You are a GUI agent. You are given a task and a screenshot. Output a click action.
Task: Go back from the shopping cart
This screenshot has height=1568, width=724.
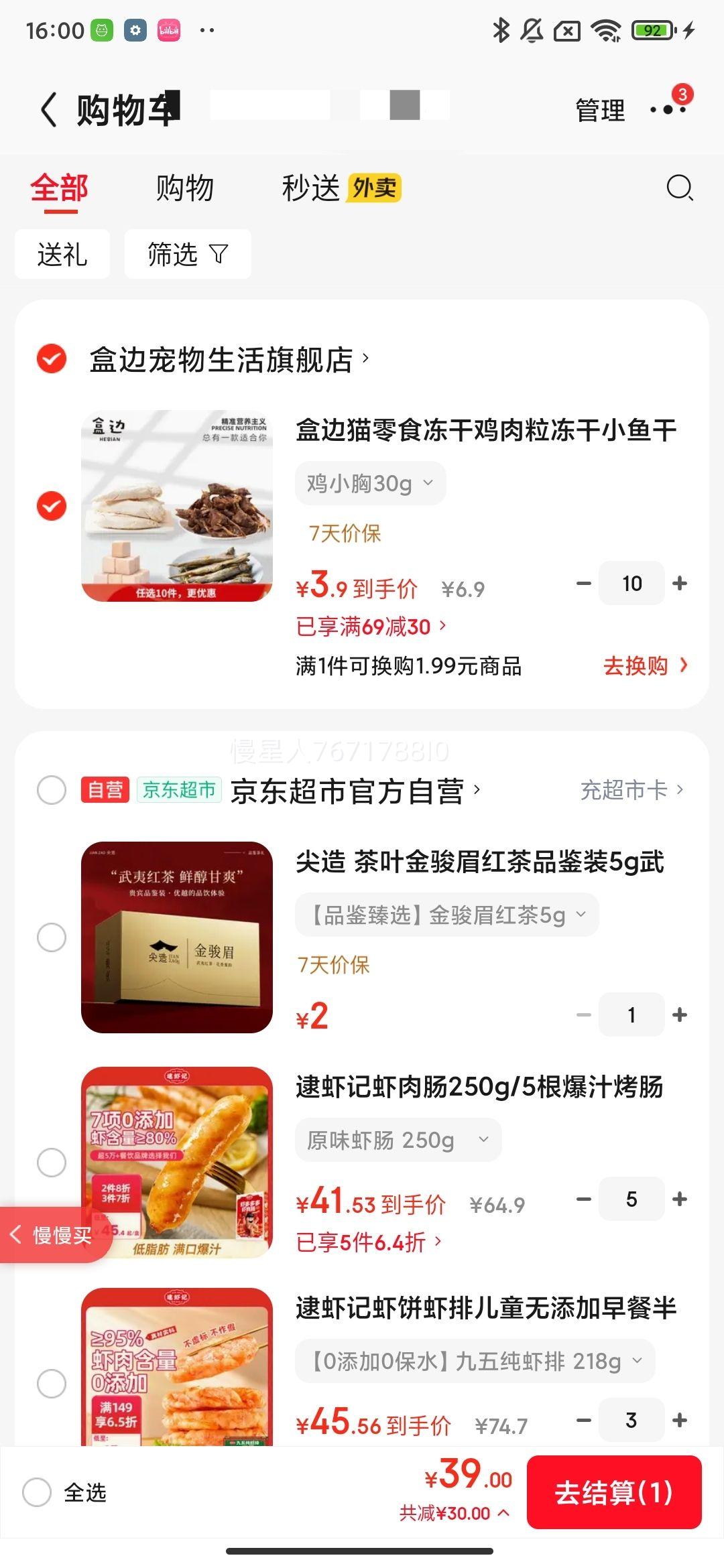[x=48, y=109]
